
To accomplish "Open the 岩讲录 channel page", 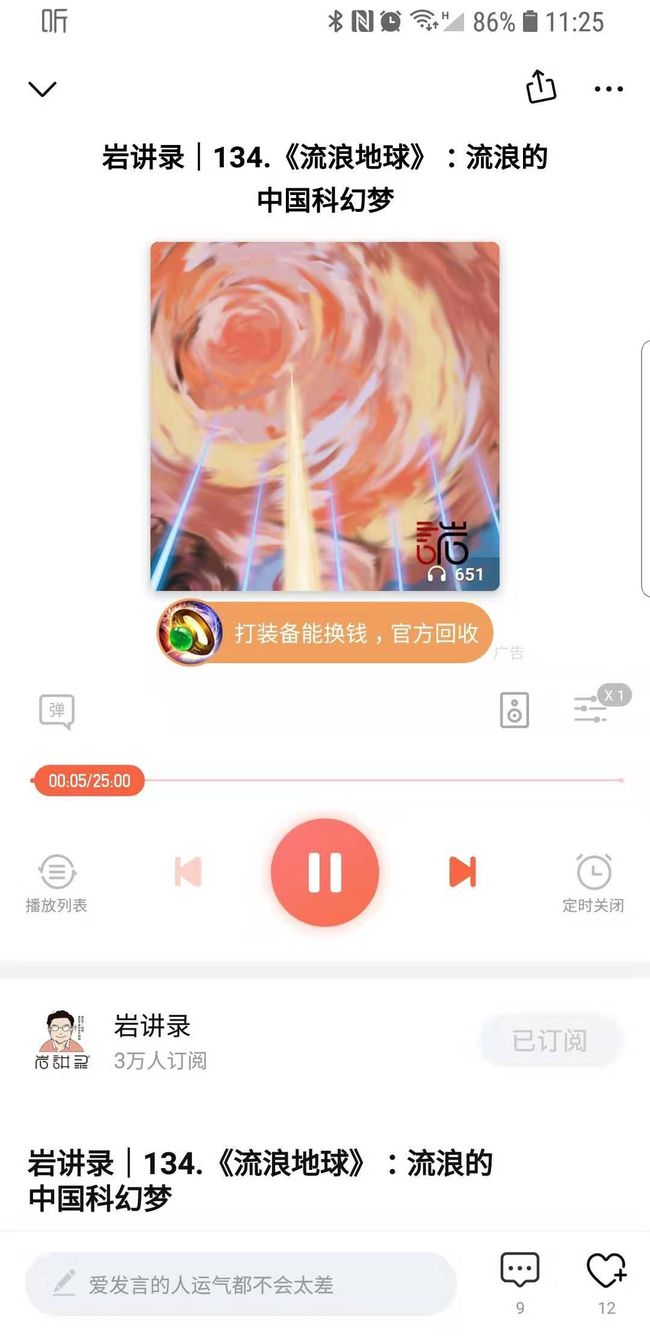I will click(x=152, y=1026).
